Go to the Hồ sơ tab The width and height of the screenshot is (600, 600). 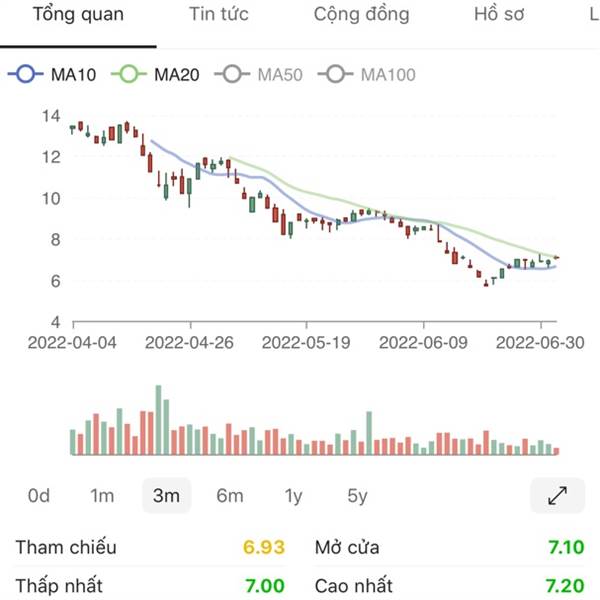[499, 15]
